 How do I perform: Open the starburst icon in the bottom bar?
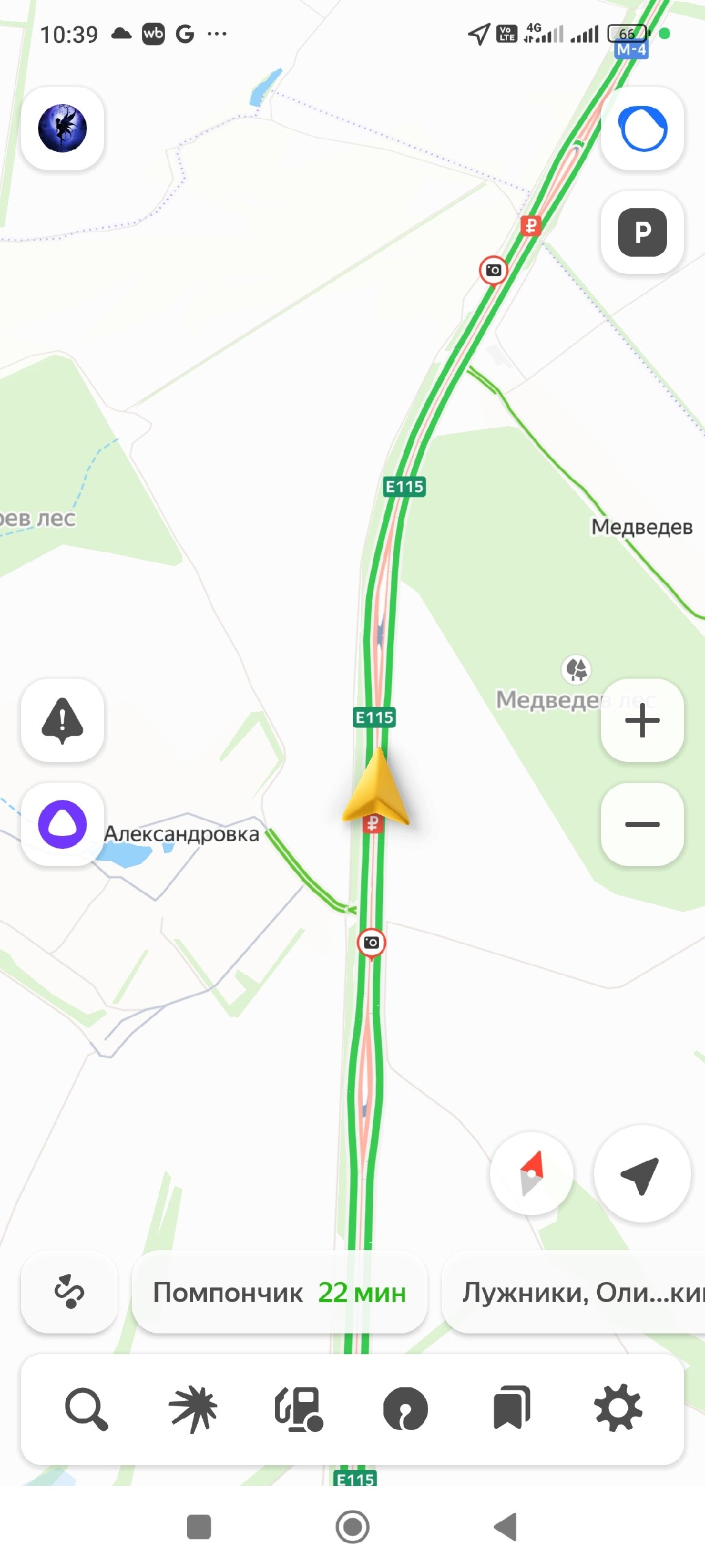193,1409
